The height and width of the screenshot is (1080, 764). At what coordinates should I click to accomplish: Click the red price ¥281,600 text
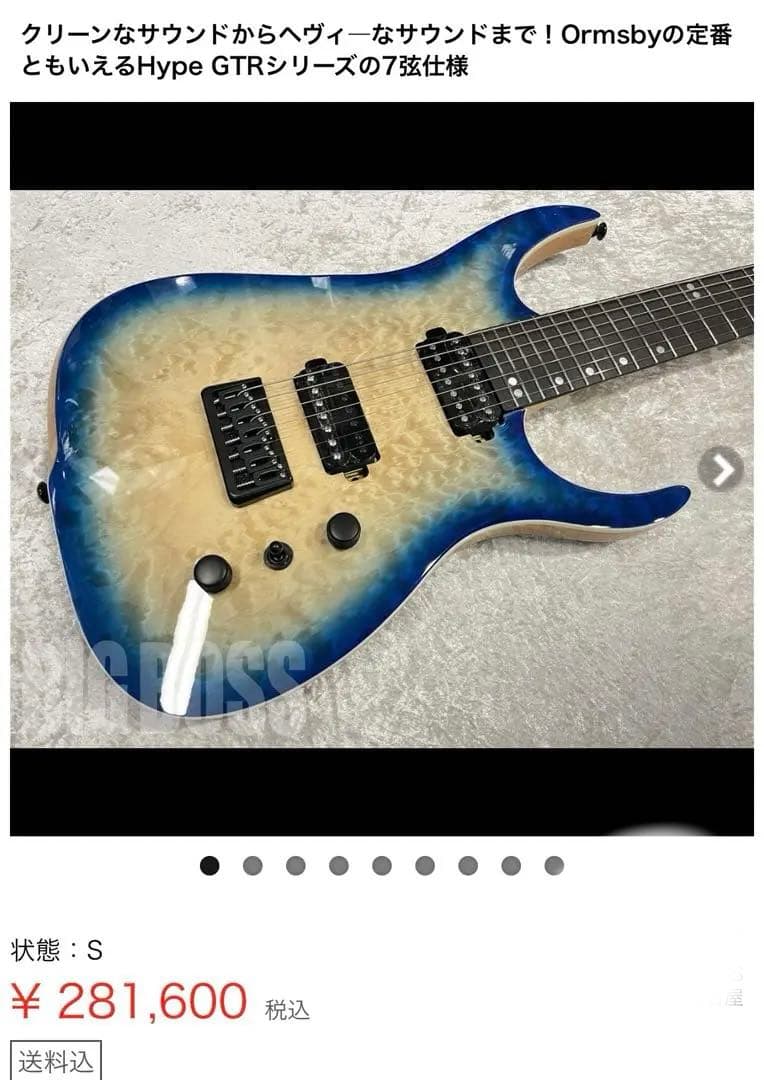130,1000
